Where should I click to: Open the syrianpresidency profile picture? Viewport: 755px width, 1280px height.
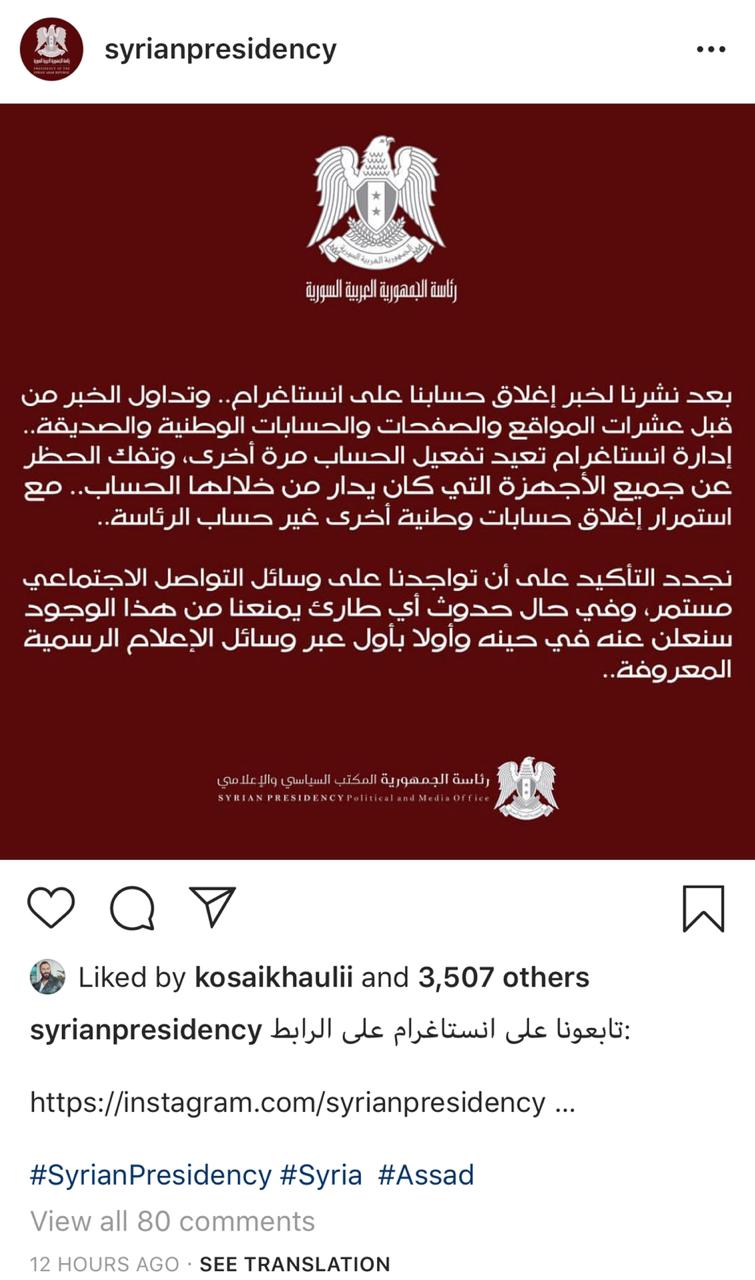point(51,49)
